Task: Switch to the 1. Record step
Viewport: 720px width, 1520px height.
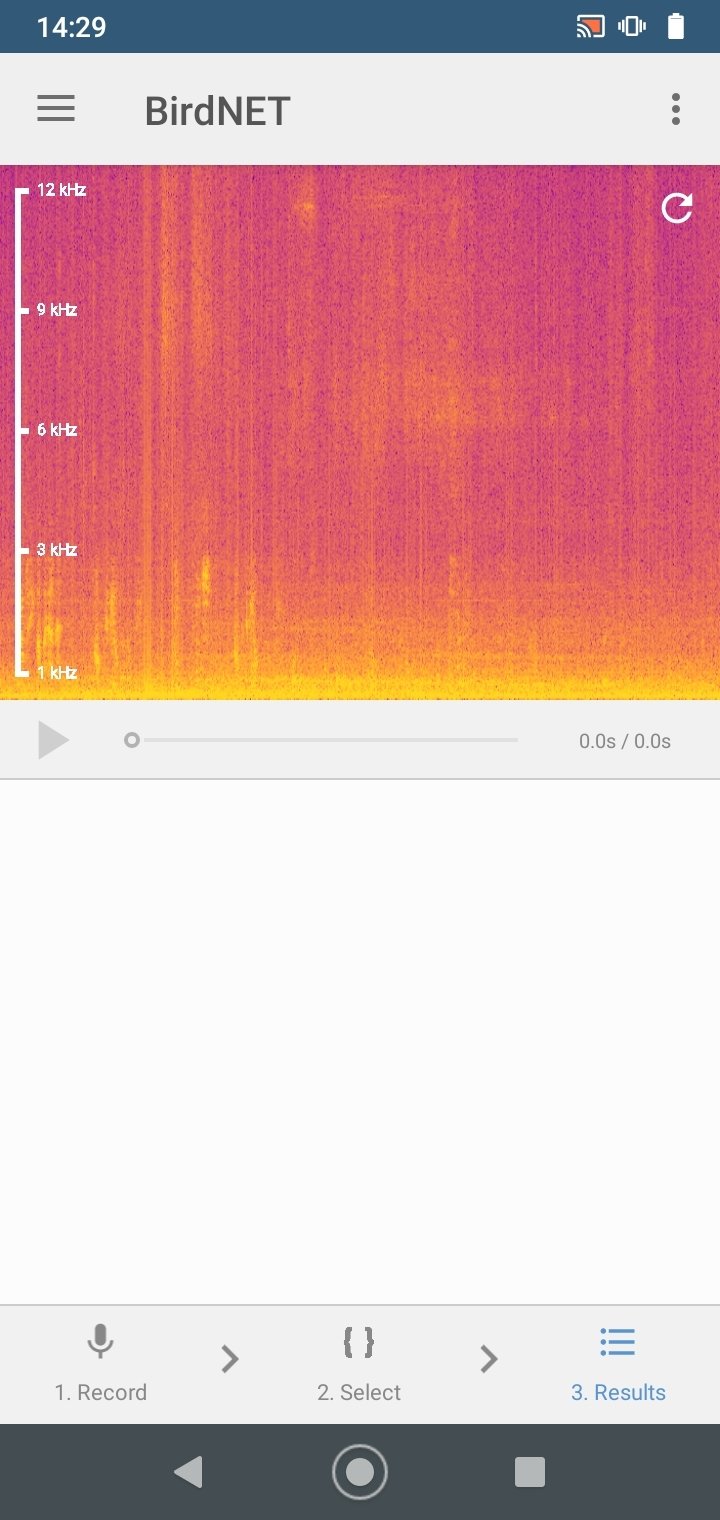Action: point(100,1363)
